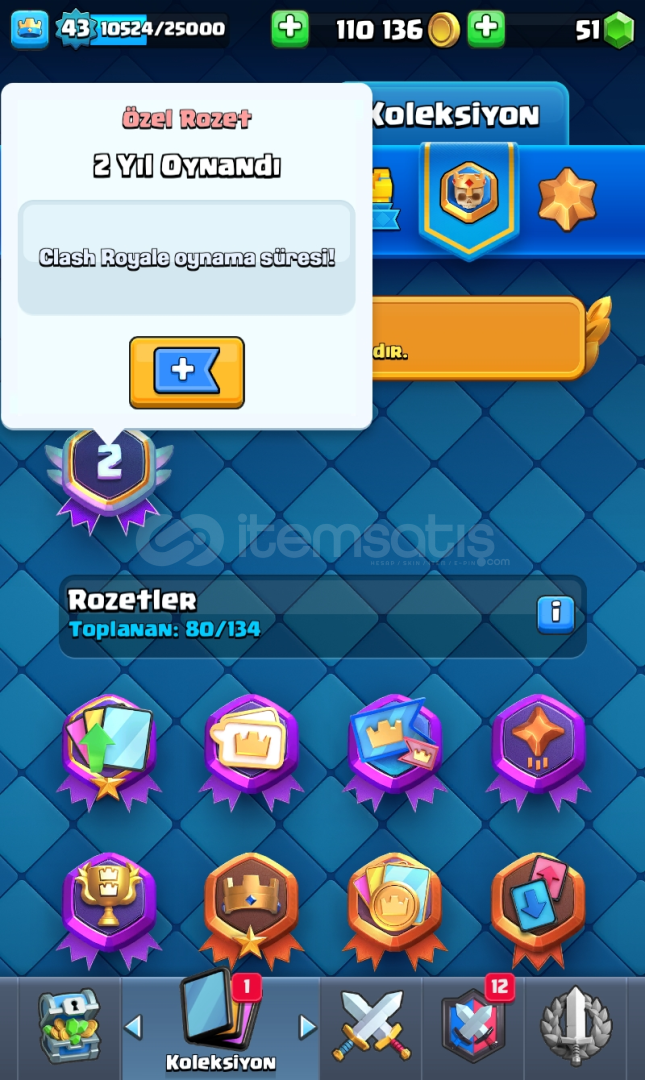
Task: Open the blue crown banners badge
Action: pyautogui.click(x=395, y=745)
